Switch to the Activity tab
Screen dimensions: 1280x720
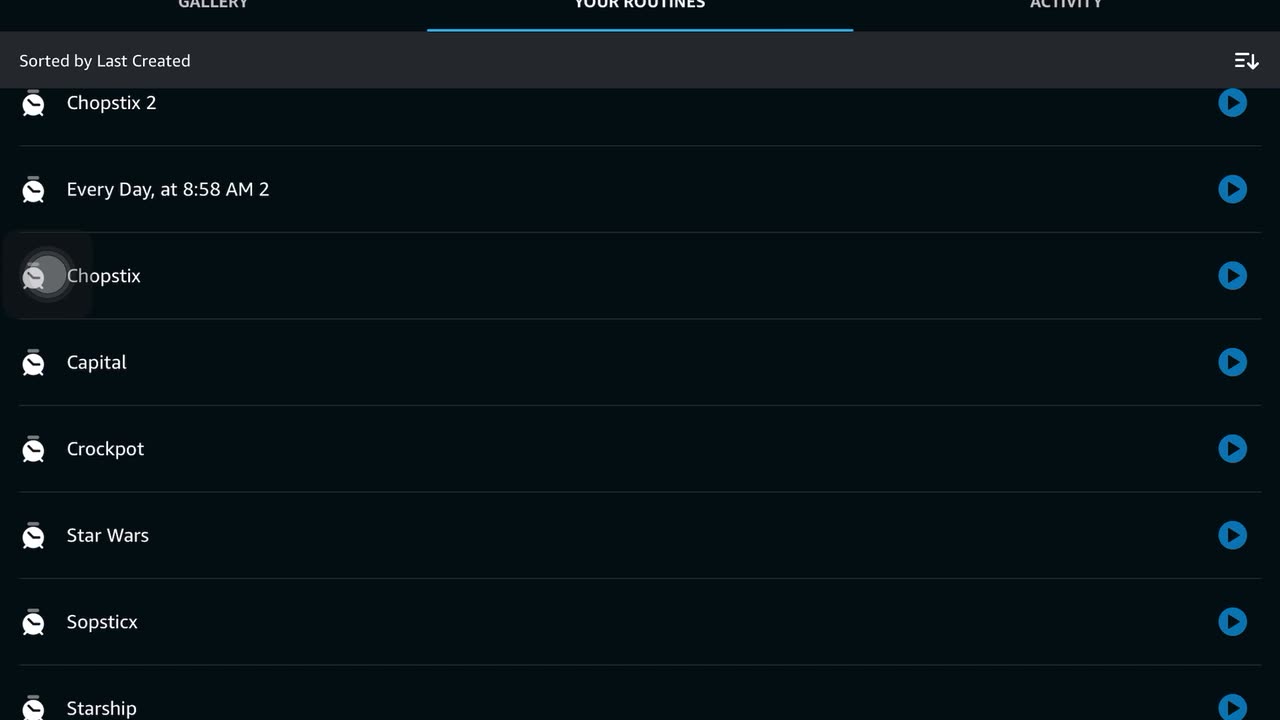pos(1066,6)
